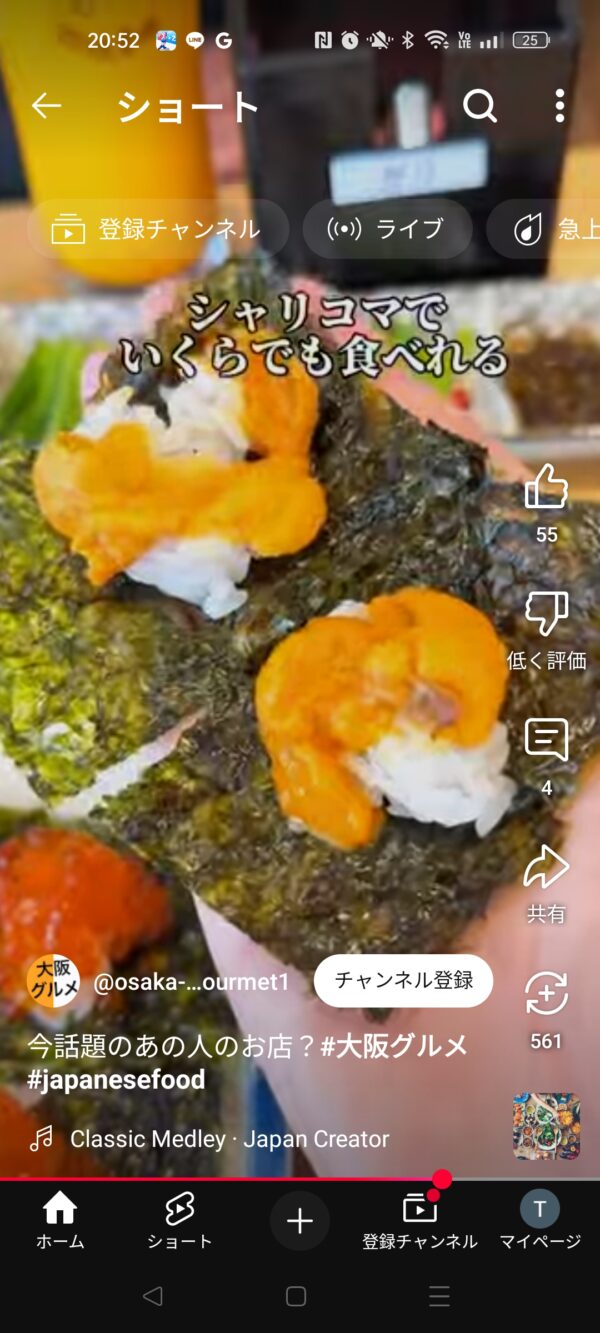Screen dimensions: 600x1333
Task: Tap the remix button
Action: click(x=546, y=995)
